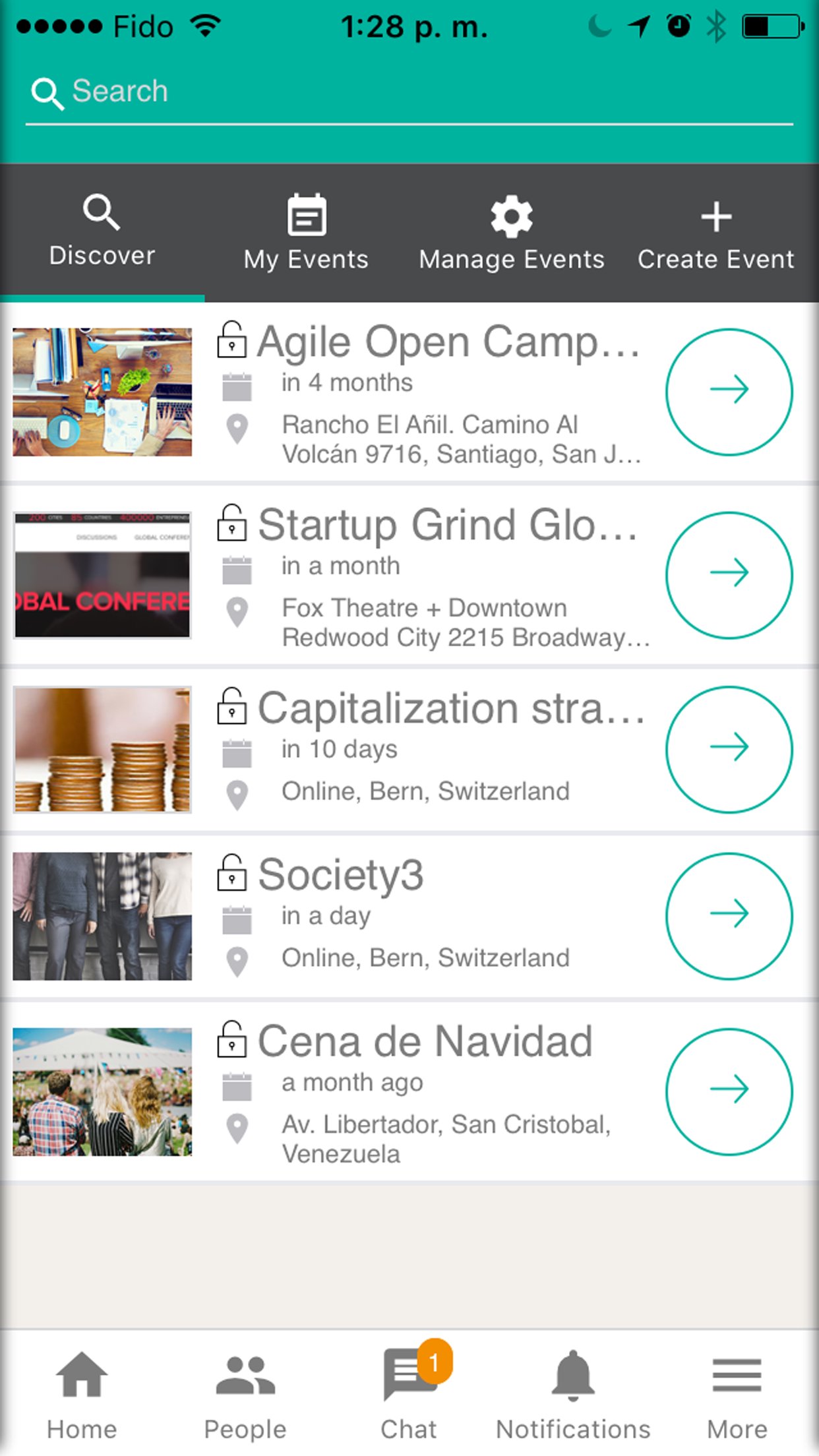
Task: Select the Discover tab
Action: pyautogui.click(x=102, y=231)
